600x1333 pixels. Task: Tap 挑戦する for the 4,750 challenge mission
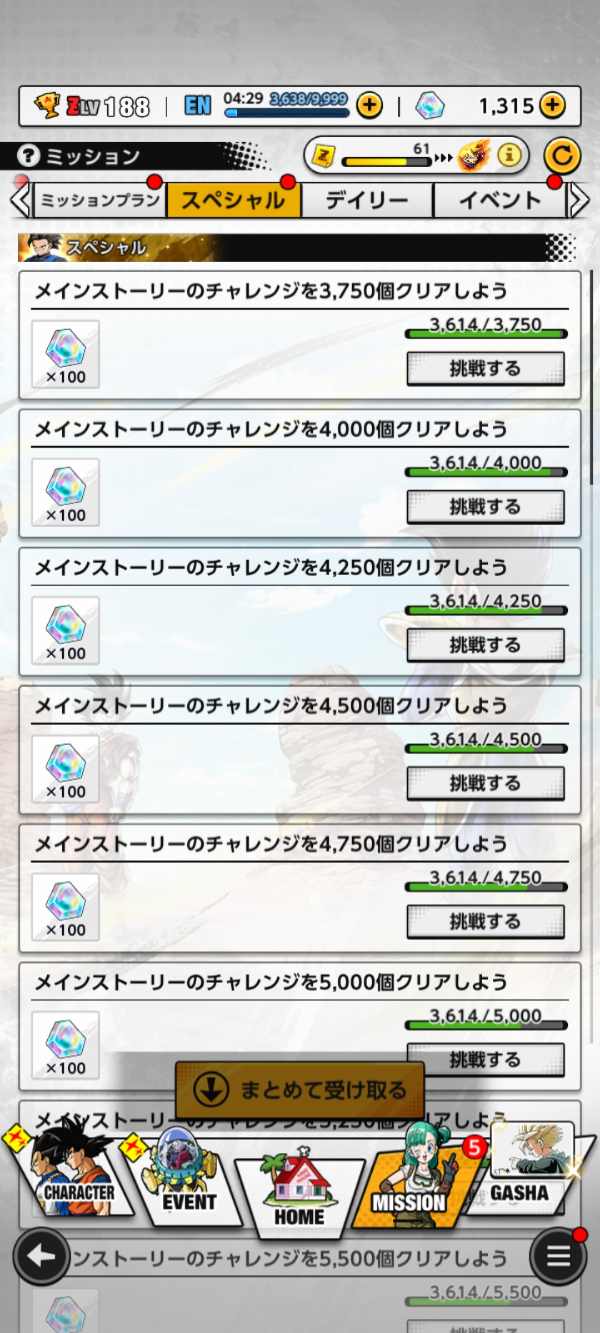click(485, 921)
